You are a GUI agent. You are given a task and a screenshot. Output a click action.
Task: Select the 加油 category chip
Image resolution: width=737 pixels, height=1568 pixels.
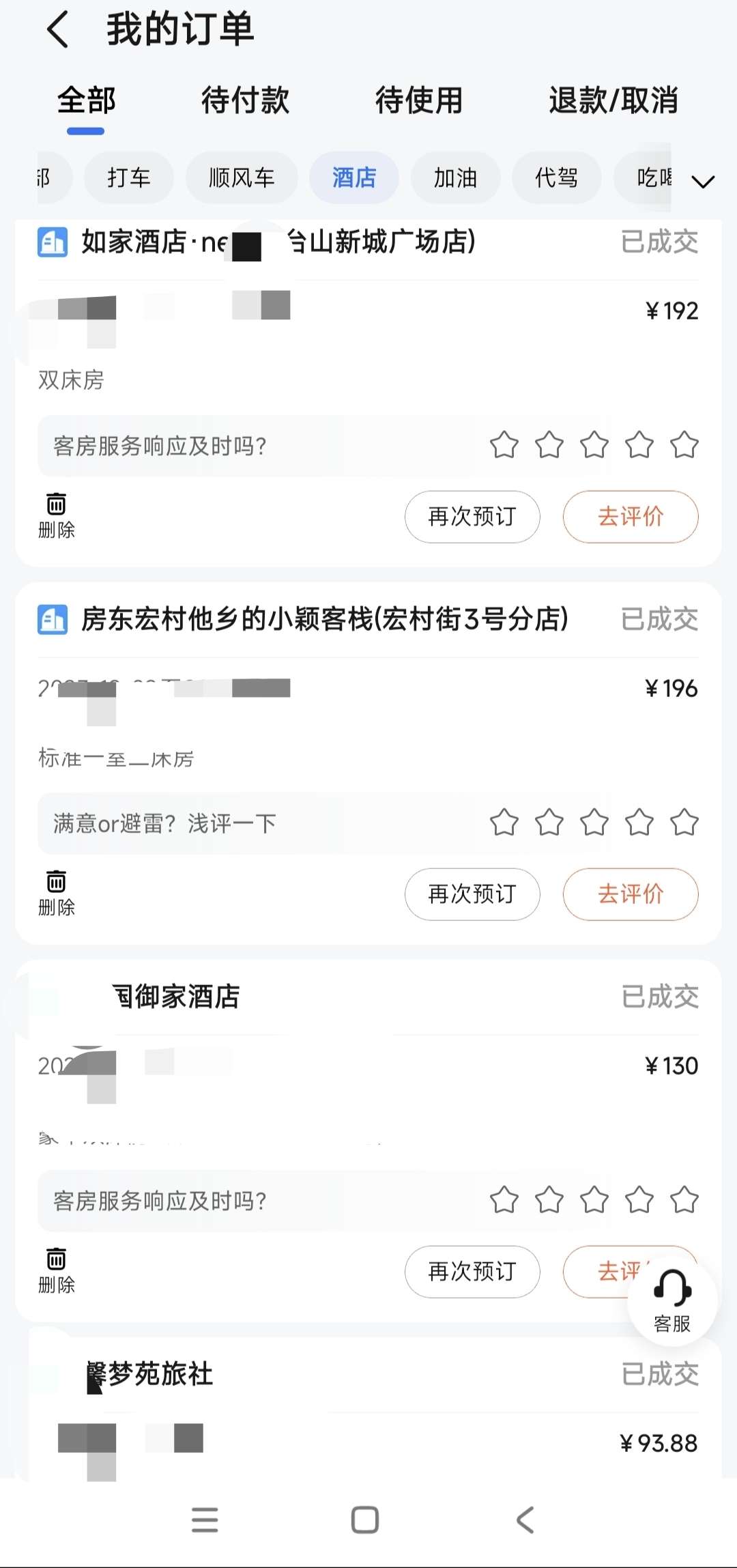pos(455,178)
